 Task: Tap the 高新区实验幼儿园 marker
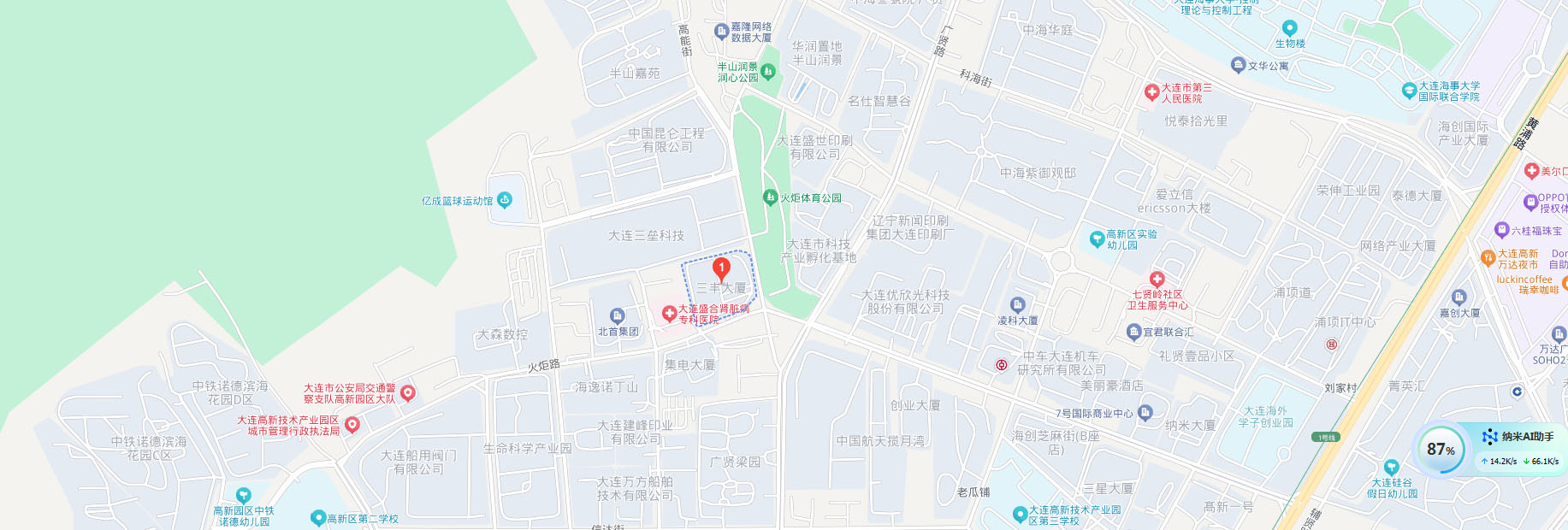1097,239
